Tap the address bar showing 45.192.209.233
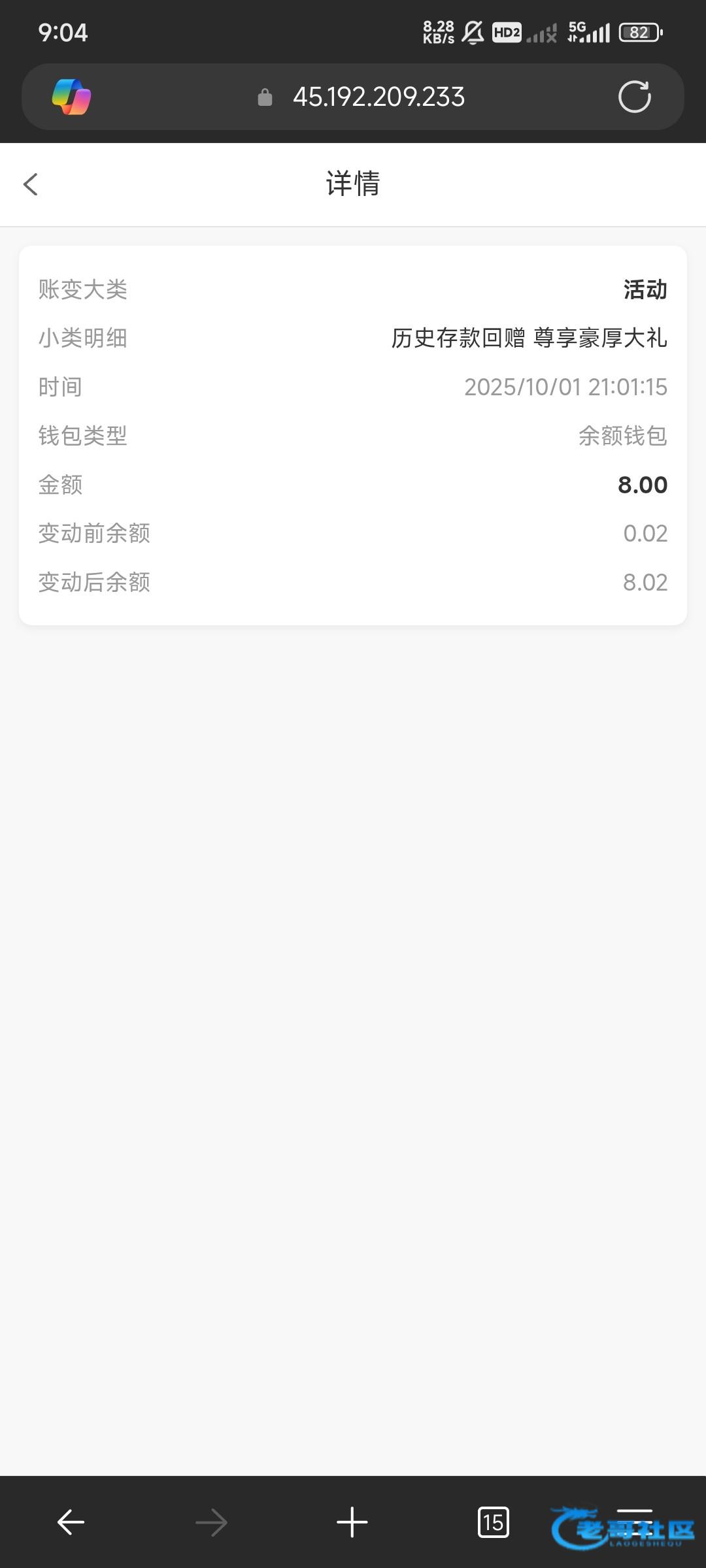The height and width of the screenshot is (1568, 706). [378, 97]
